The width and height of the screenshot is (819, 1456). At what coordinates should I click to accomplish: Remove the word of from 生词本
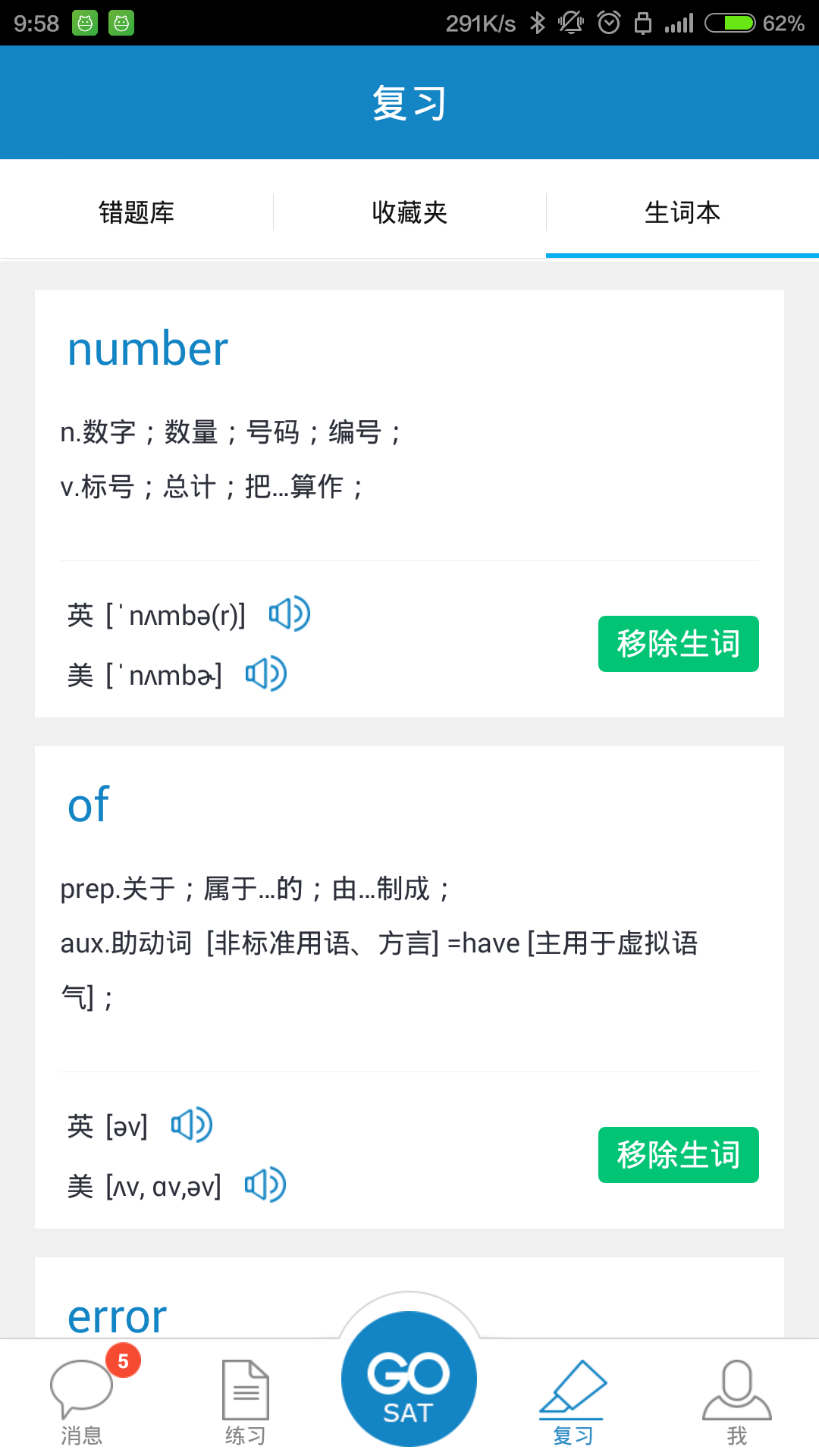(x=678, y=1155)
